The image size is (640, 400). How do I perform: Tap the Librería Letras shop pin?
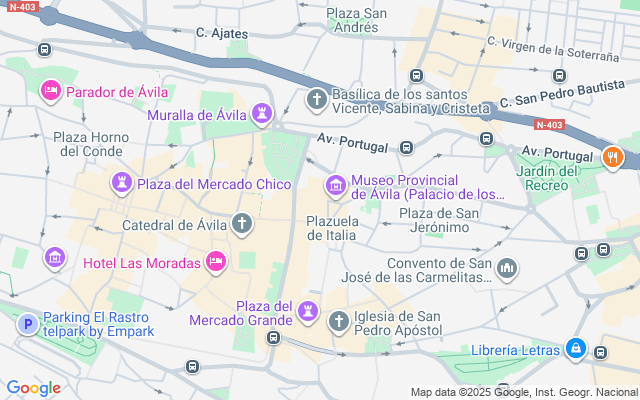(575, 349)
